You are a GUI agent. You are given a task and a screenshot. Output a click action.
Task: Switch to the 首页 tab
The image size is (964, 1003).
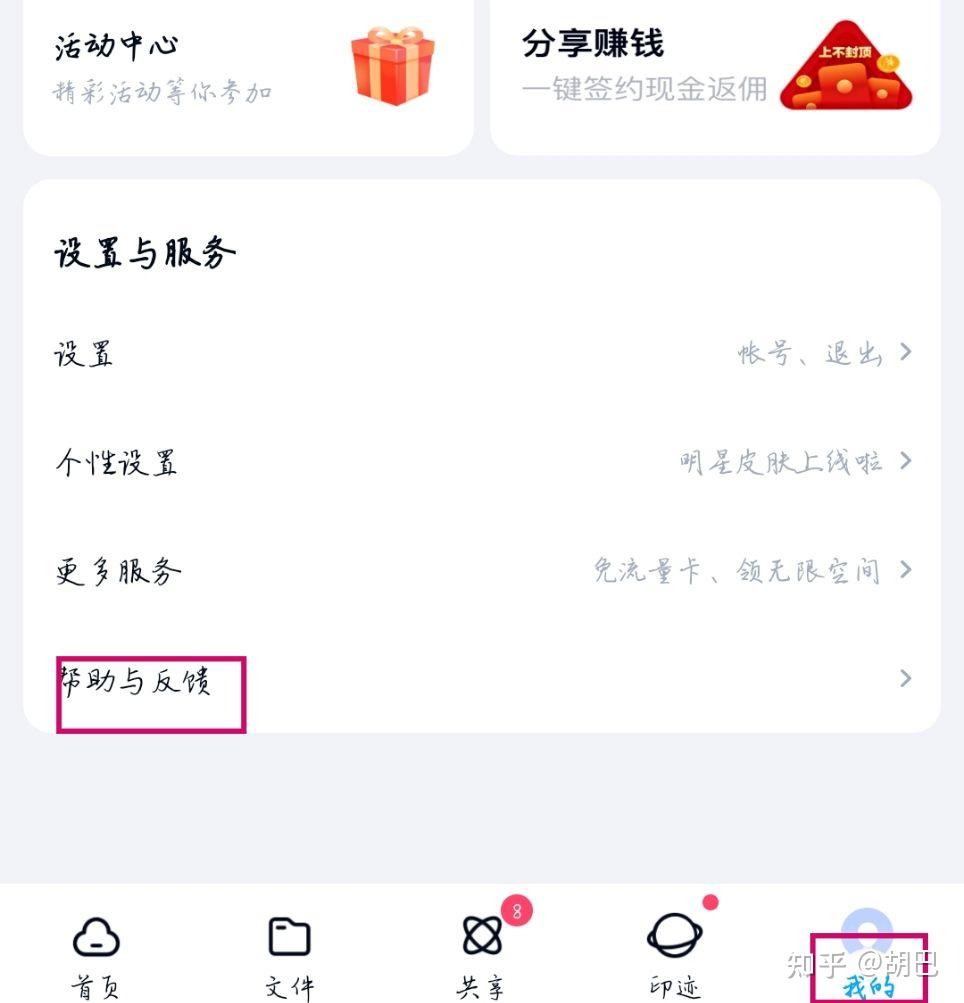click(x=96, y=958)
